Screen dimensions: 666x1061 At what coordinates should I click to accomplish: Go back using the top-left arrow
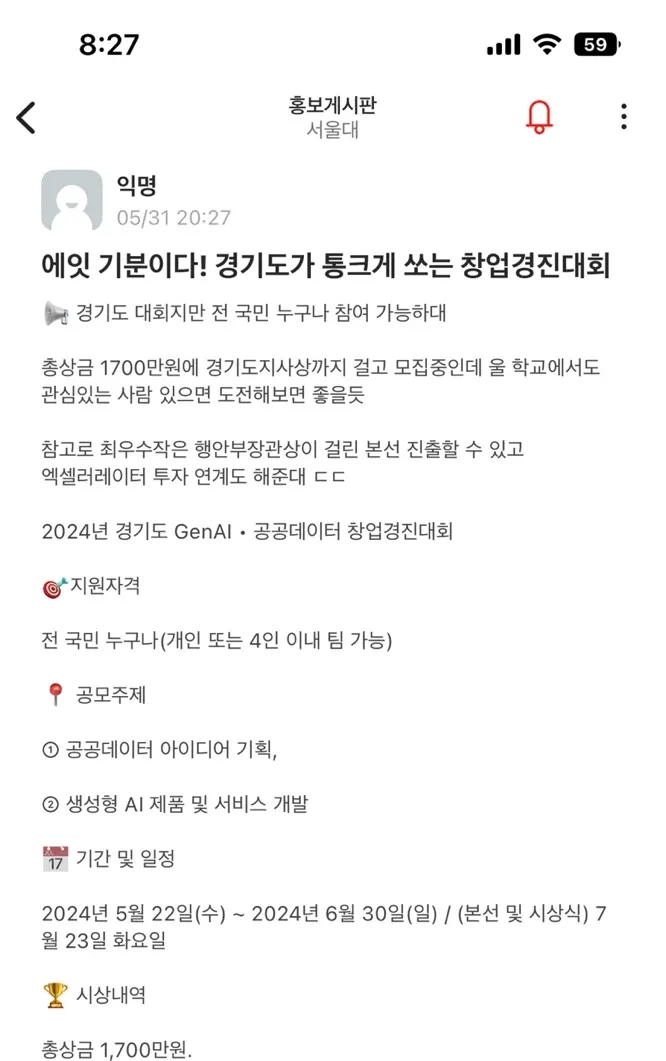27,117
